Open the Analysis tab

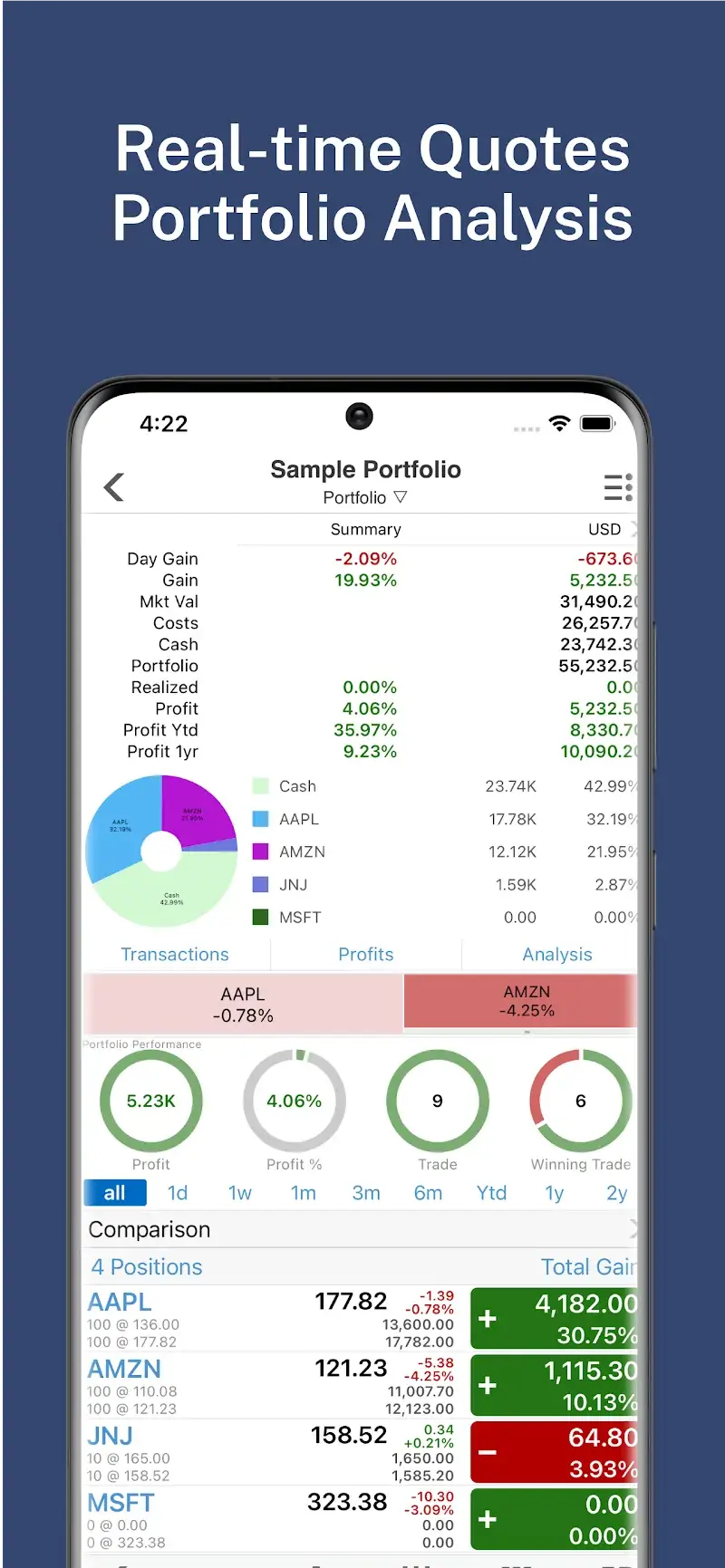(x=557, y=954)
